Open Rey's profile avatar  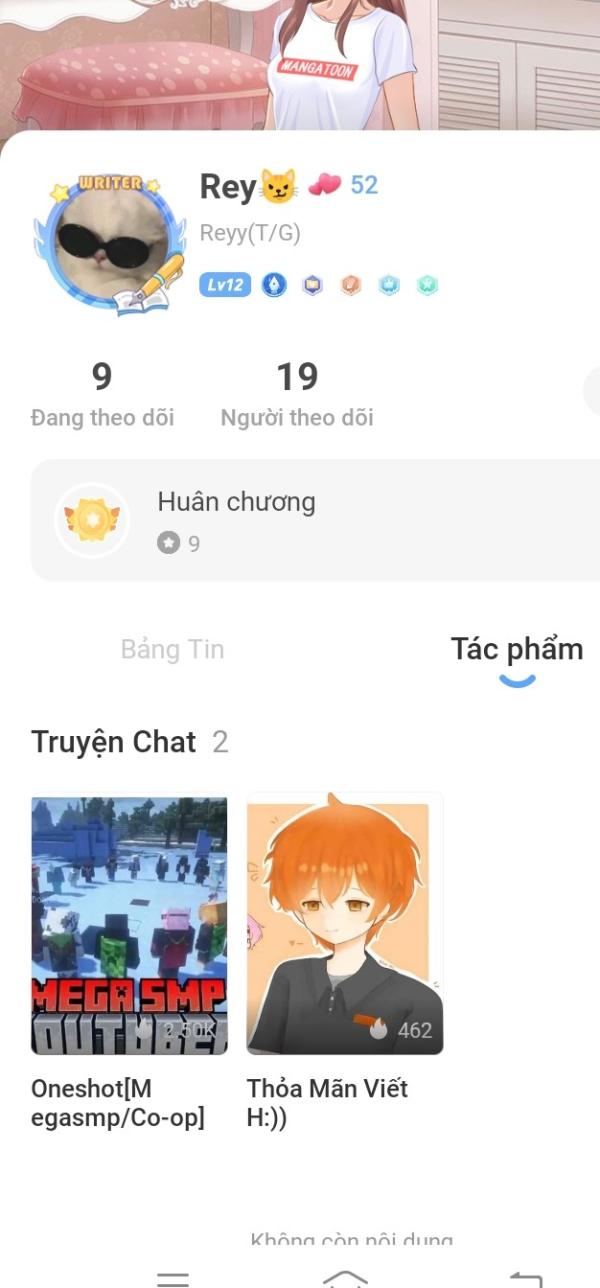point(111,244)
